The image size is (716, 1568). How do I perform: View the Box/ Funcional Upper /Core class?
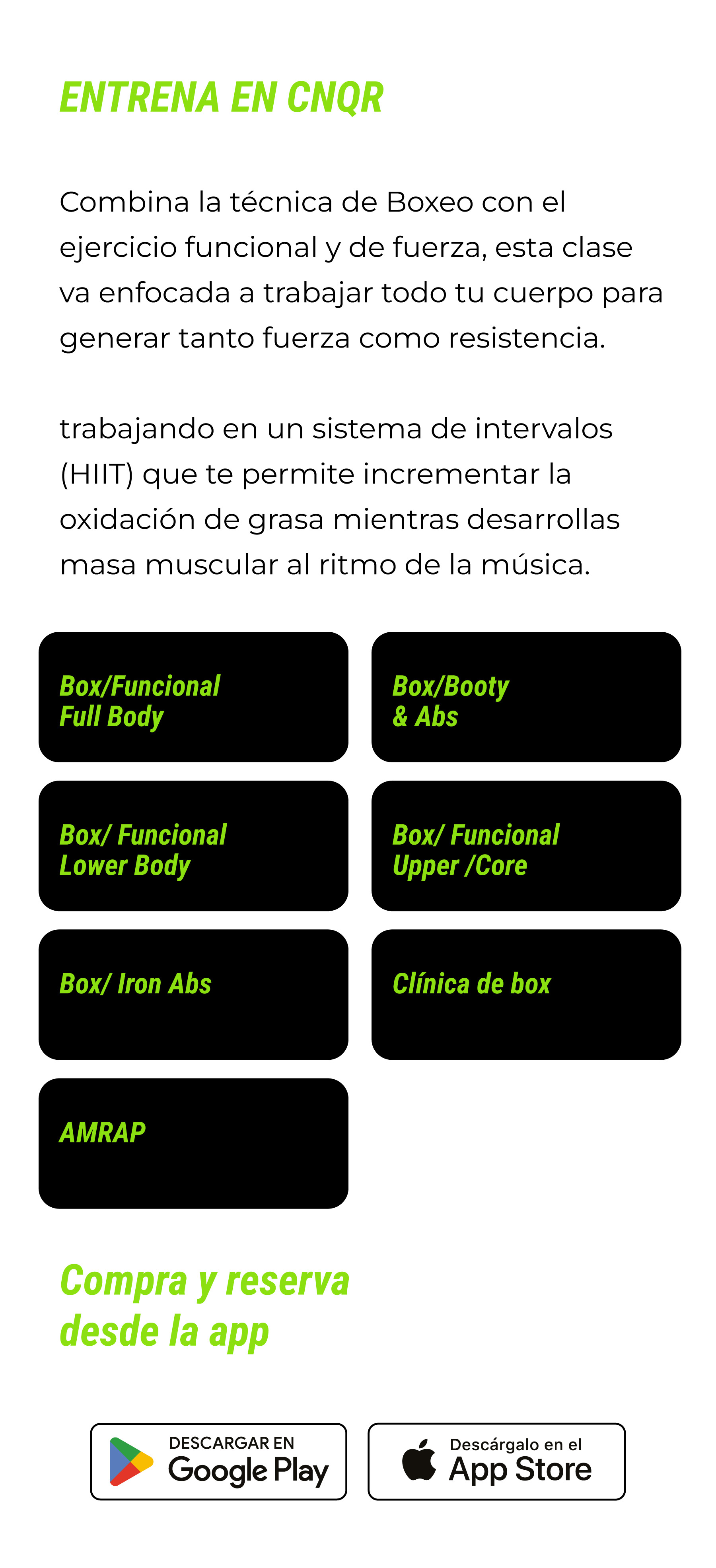[526, 845]
